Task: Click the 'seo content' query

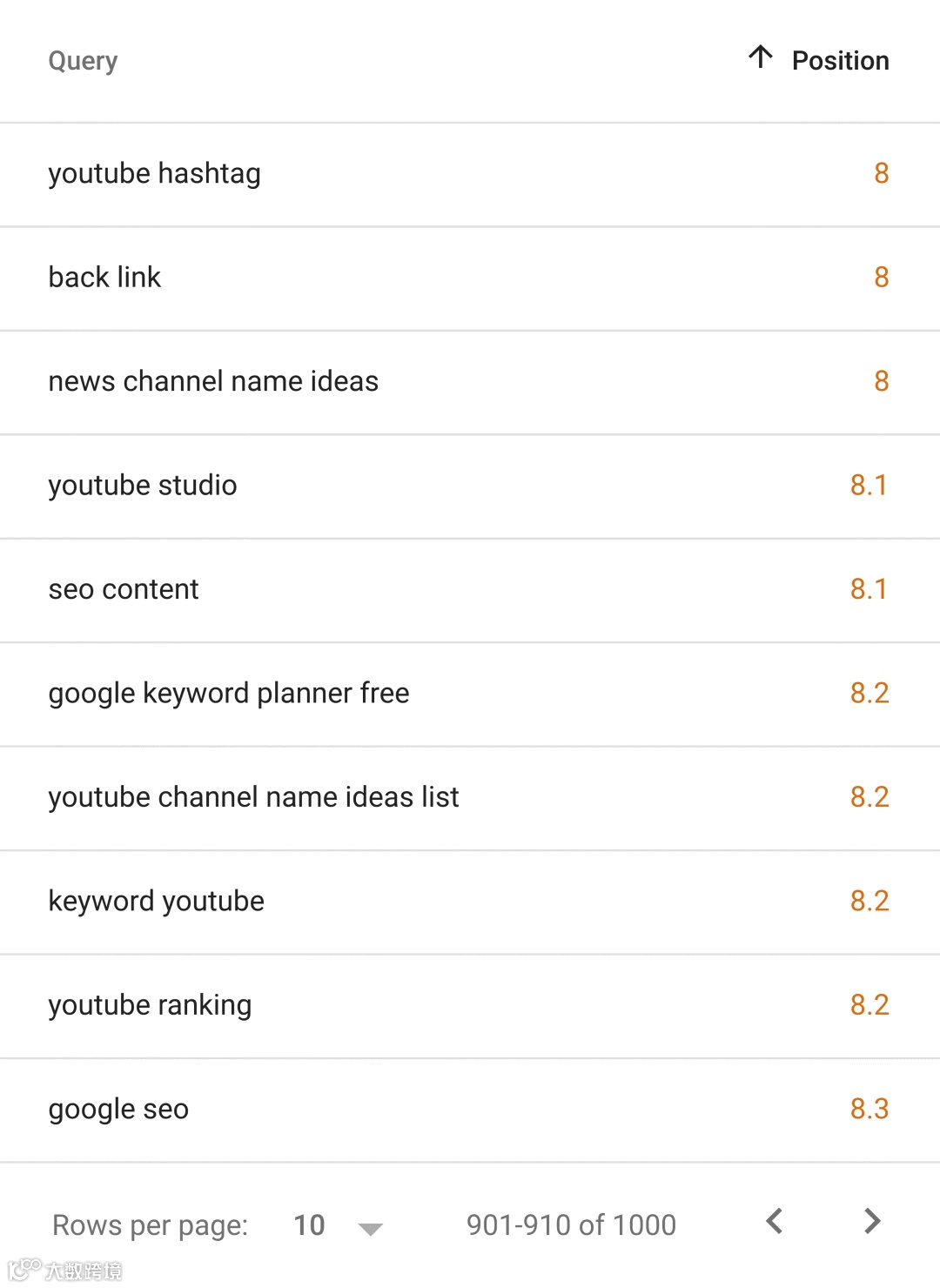Action: click(123, 589)
